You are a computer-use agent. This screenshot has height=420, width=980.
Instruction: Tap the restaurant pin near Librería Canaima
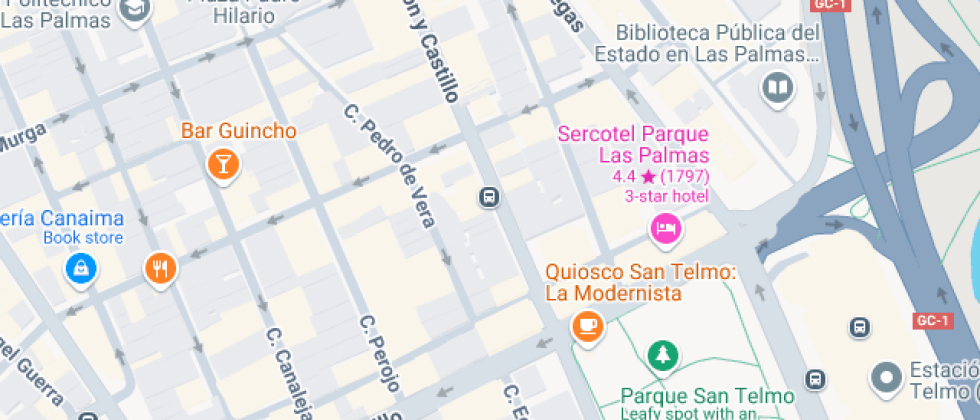click(160, 267)
